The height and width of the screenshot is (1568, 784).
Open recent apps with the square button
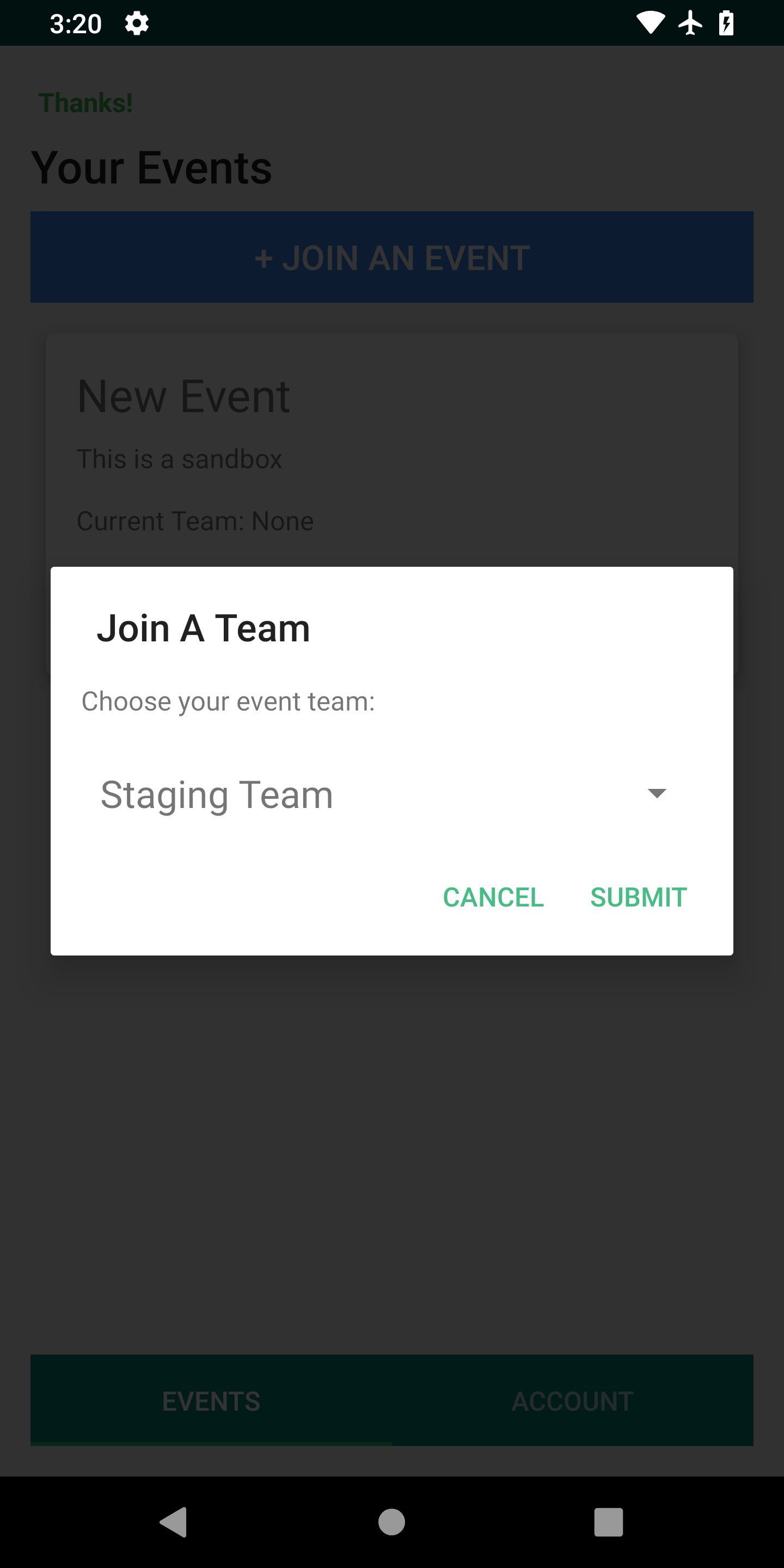(610, 1523)
